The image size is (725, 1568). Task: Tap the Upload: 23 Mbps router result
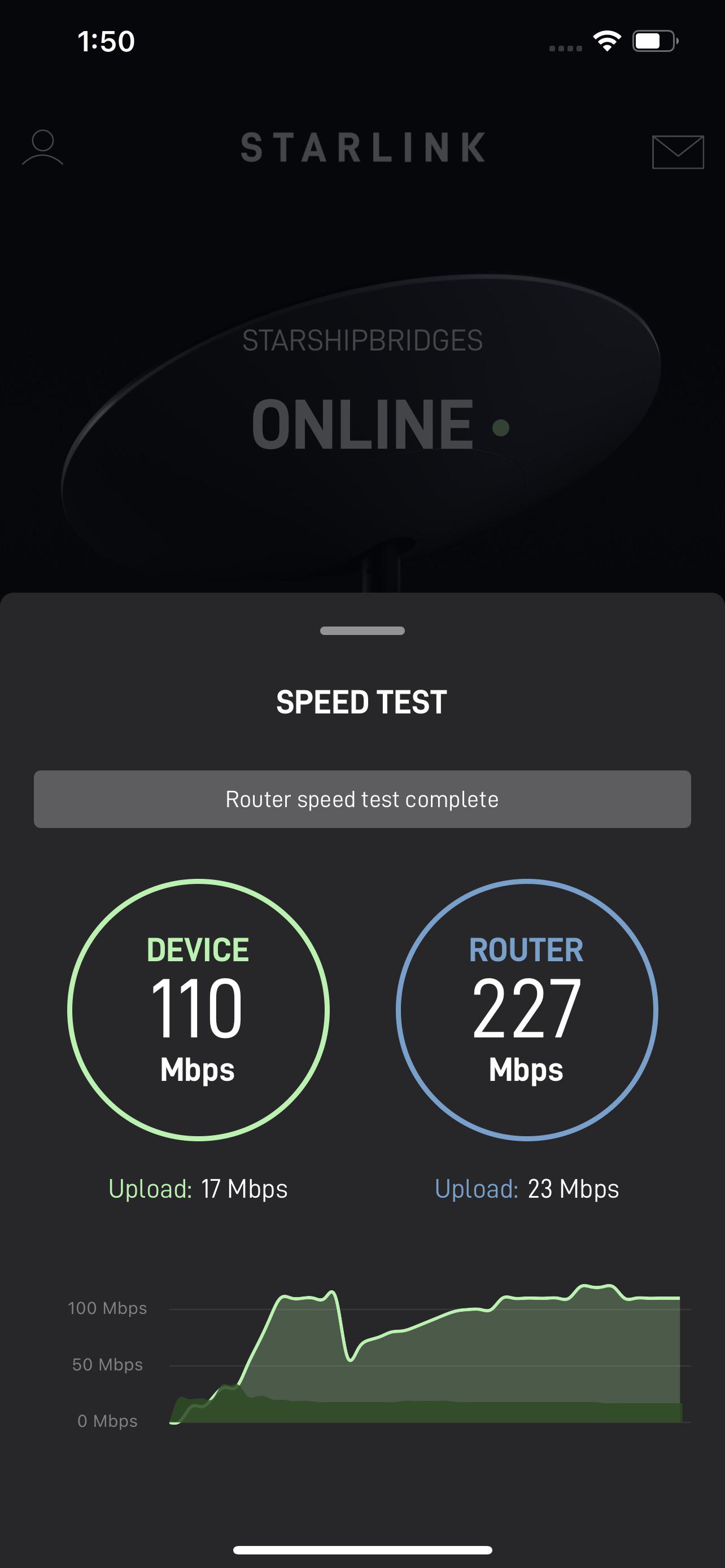(527, 1188)
